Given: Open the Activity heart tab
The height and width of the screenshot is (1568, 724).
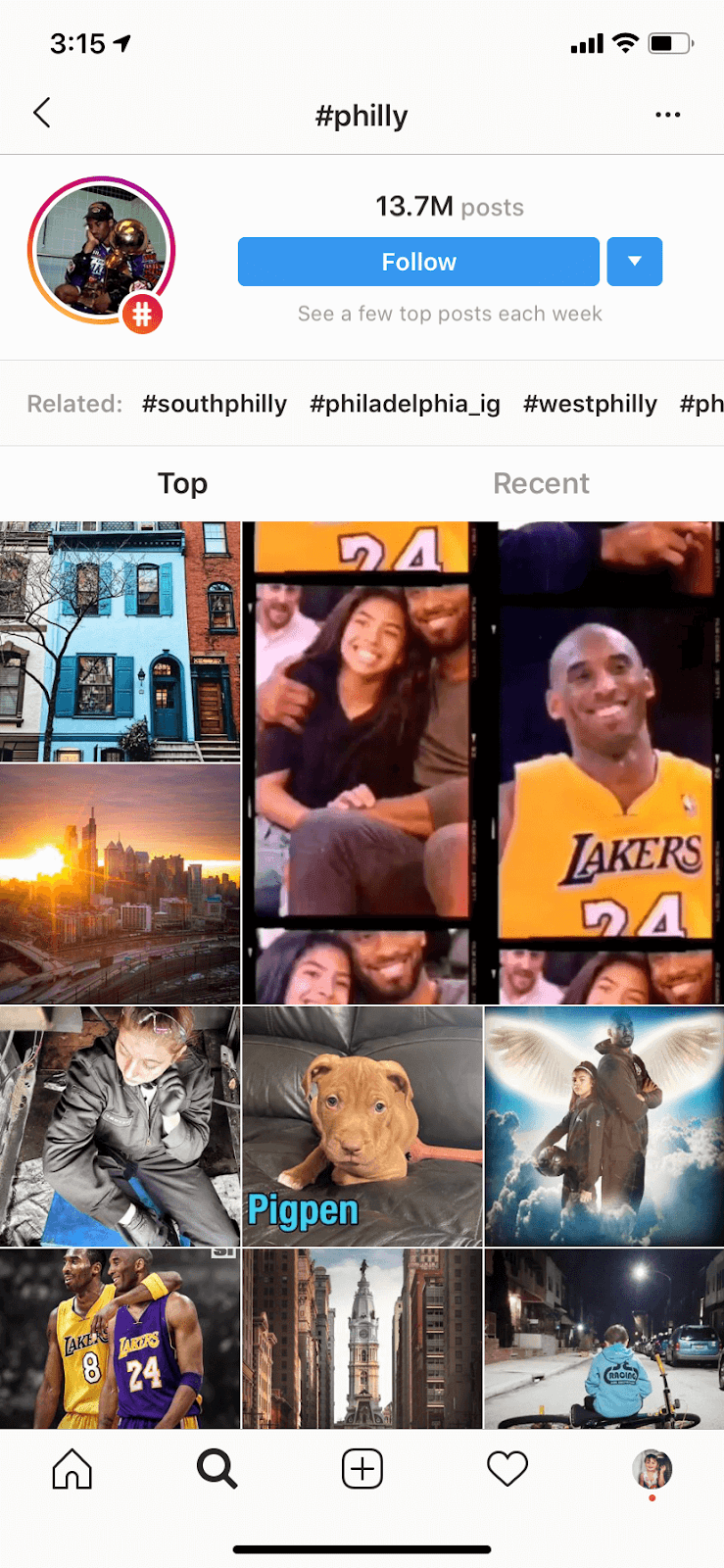Looking at the screenshot, I should pyautogui.click(x=507, y=1469).
